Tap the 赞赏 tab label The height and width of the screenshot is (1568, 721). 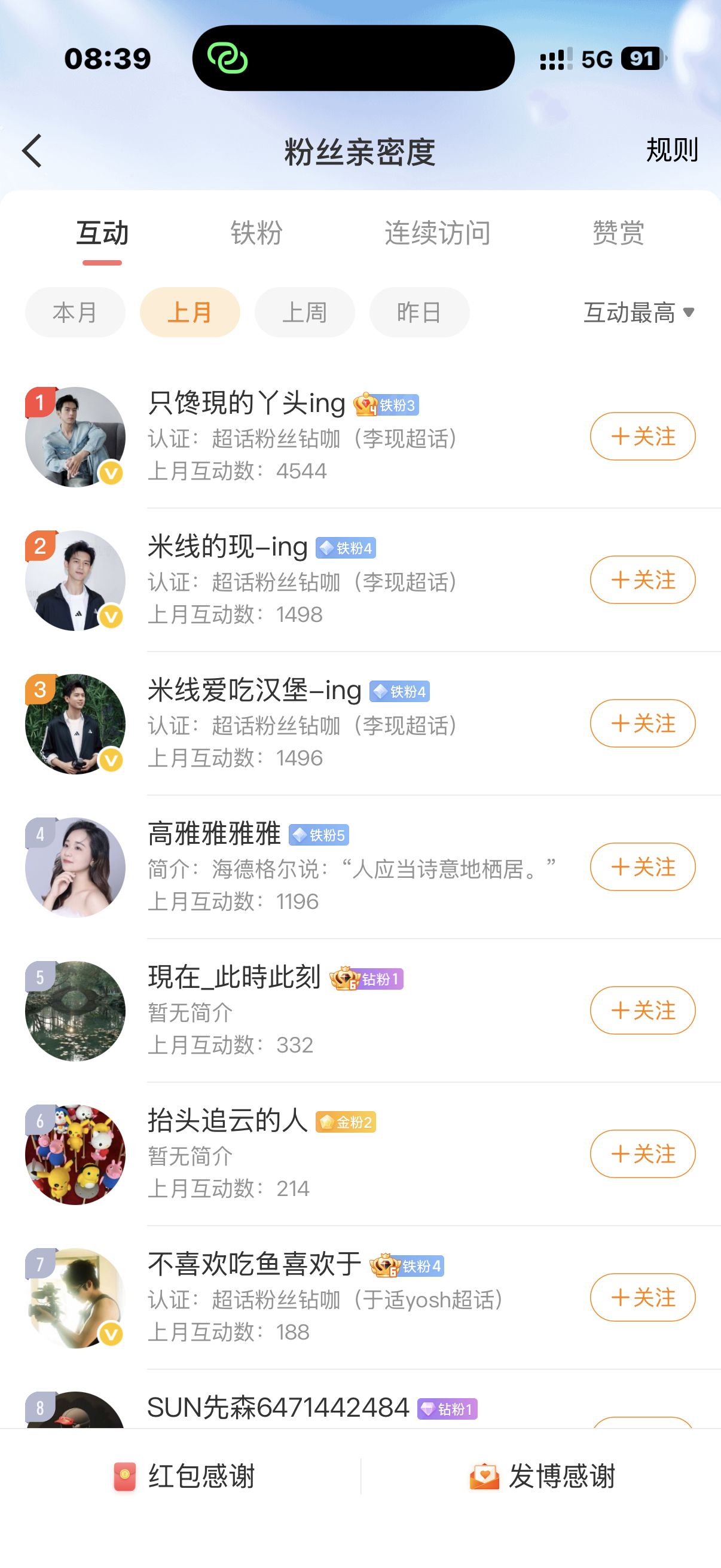[x=618, y=232]
